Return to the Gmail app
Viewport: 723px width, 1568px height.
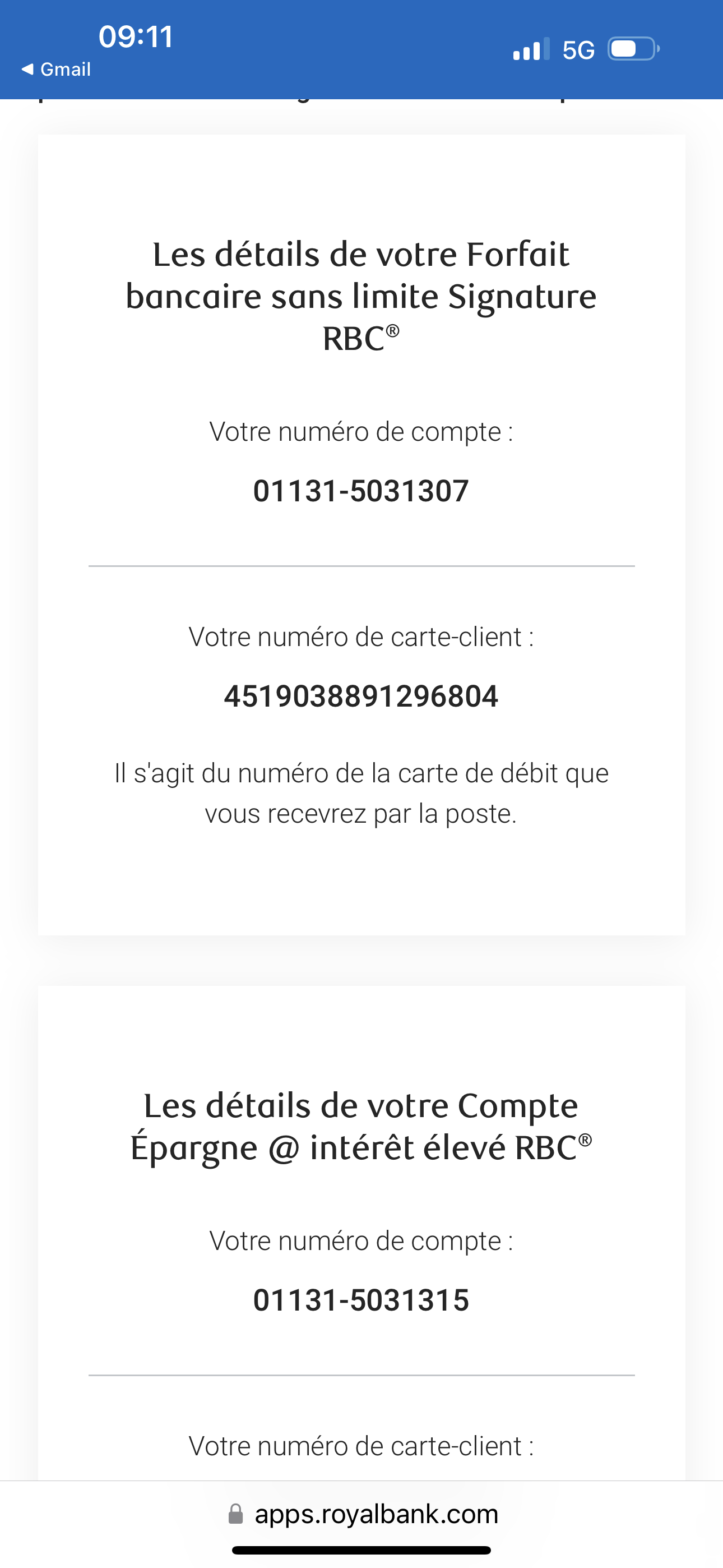pos(57,70)
